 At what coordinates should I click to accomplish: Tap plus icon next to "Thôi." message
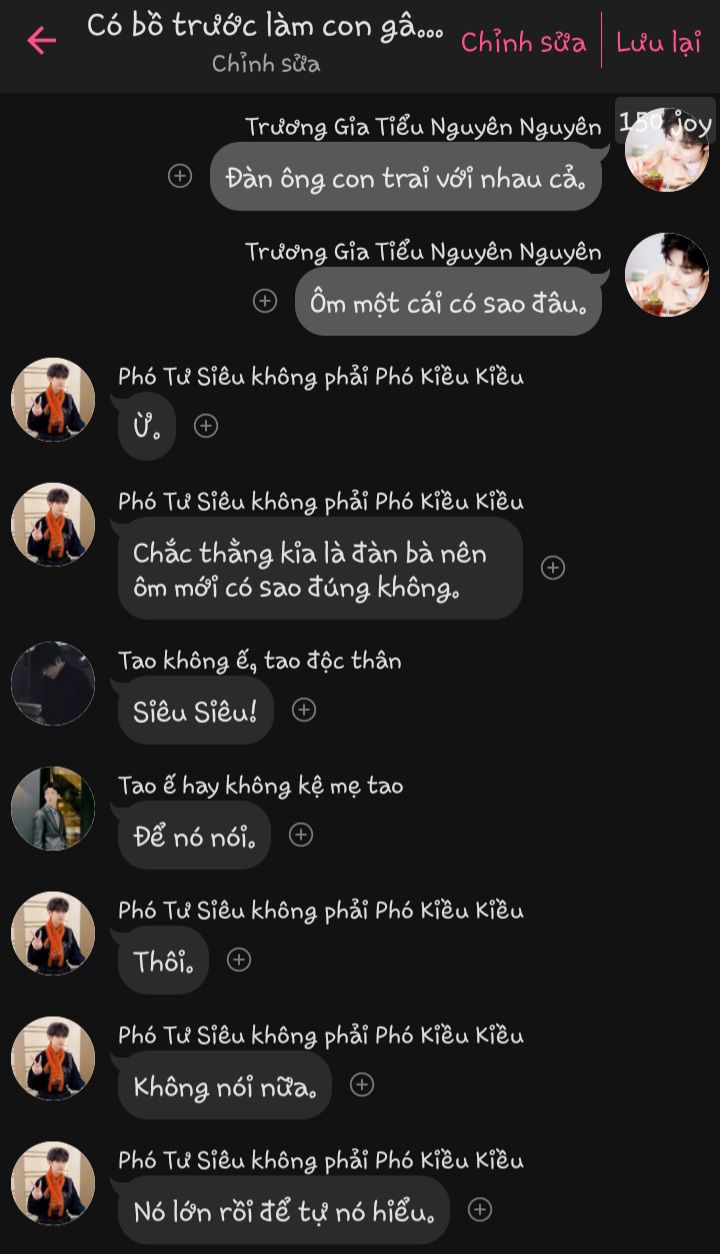click(x=238, y=960)
